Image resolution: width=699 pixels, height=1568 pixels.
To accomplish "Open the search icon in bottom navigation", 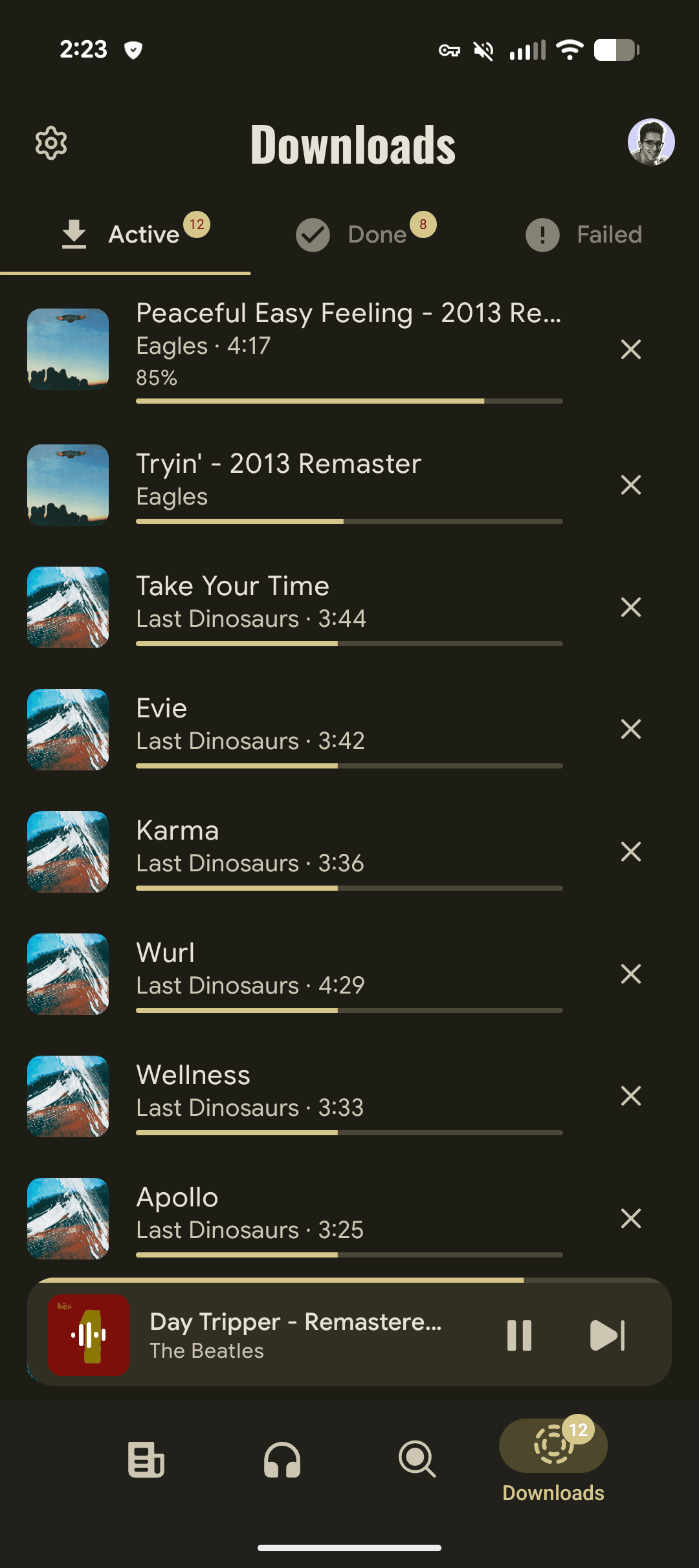I will 416,1459.
